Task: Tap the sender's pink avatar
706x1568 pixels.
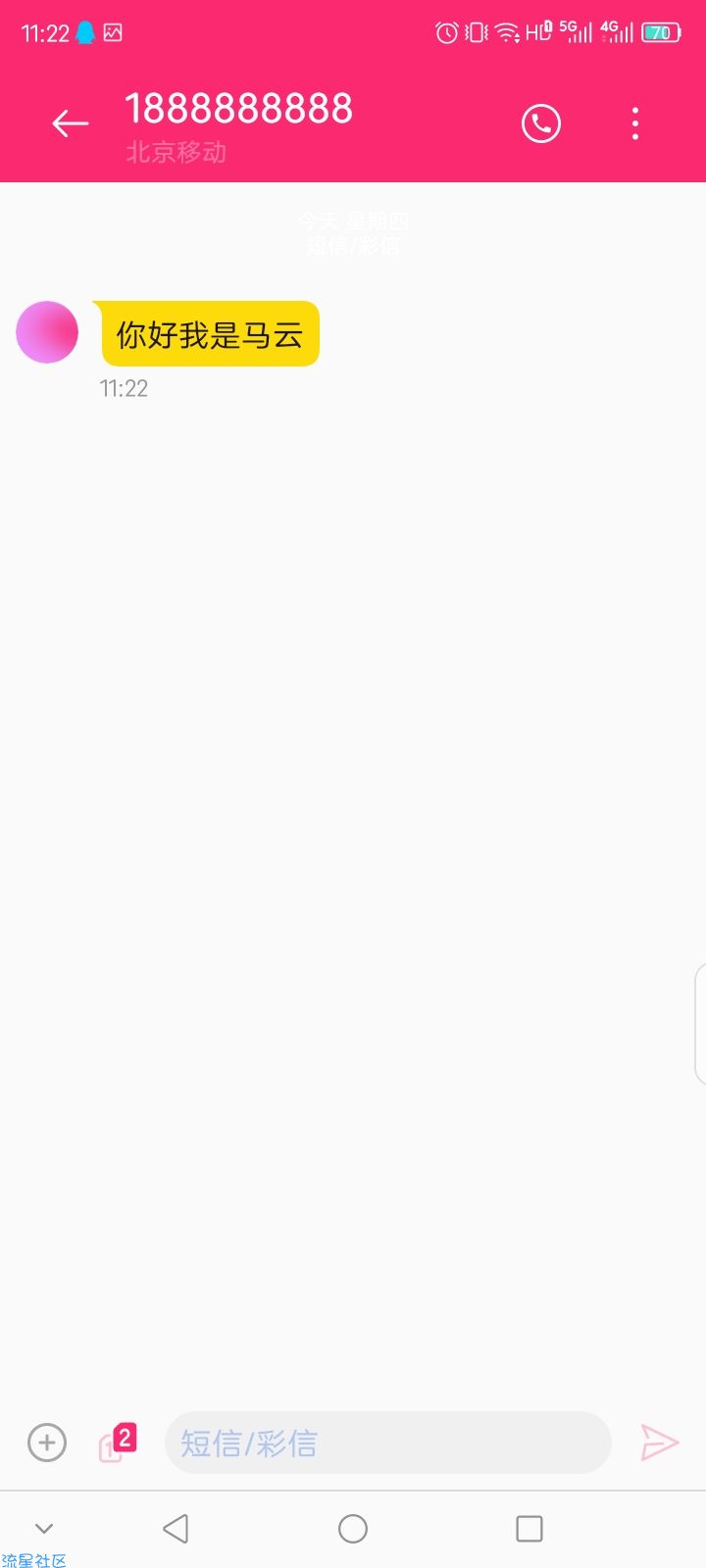Action: (x=47, y=332)
